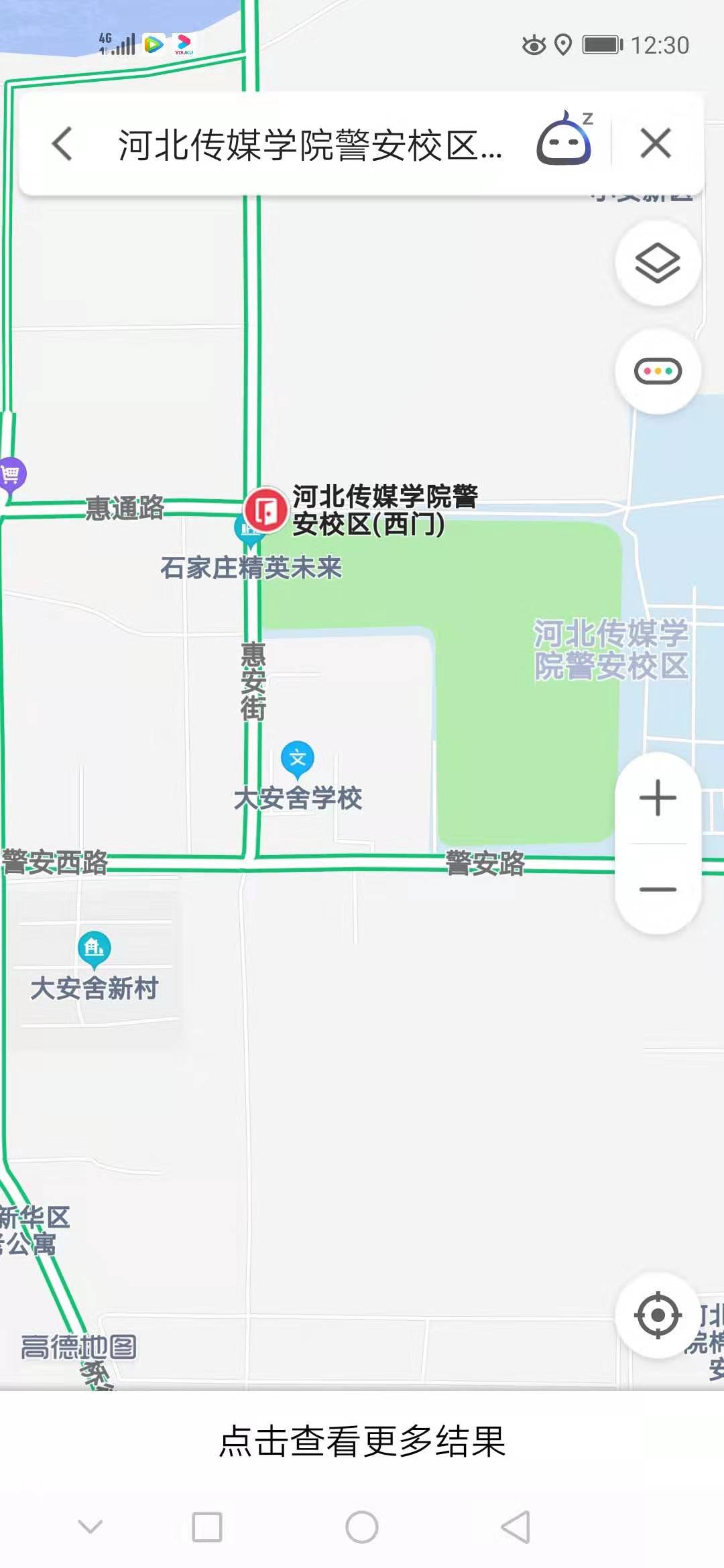Select the red 河北传媒学院警安校区(西门) marker
This screenshot has height=1568, width=724.
coord(266,510)
